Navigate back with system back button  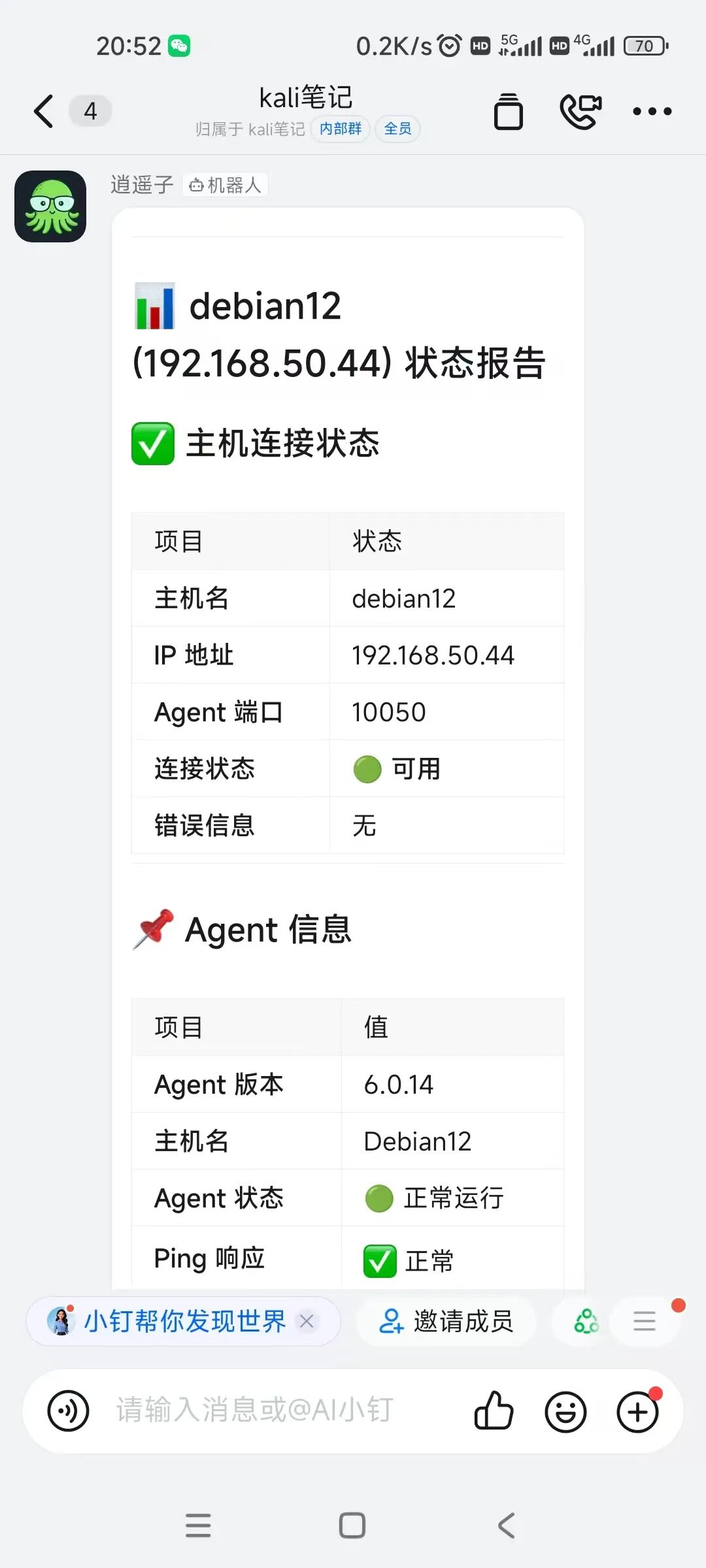(x=507, y=1526)
